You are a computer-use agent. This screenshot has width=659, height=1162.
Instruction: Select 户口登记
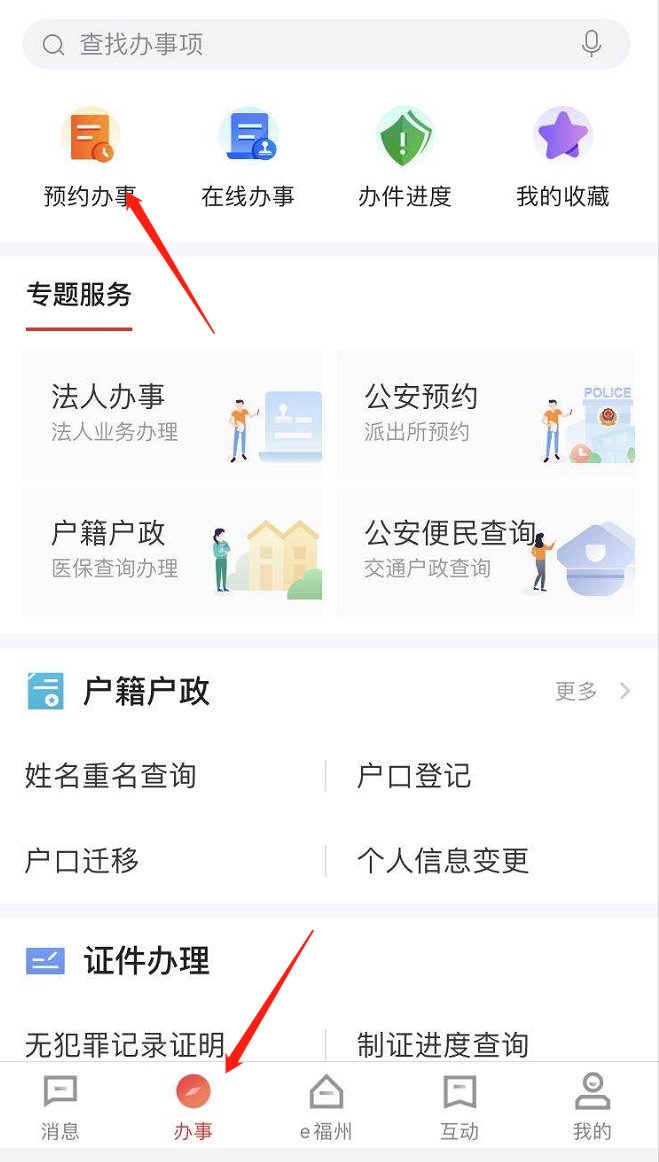click(x=414, y=776)
